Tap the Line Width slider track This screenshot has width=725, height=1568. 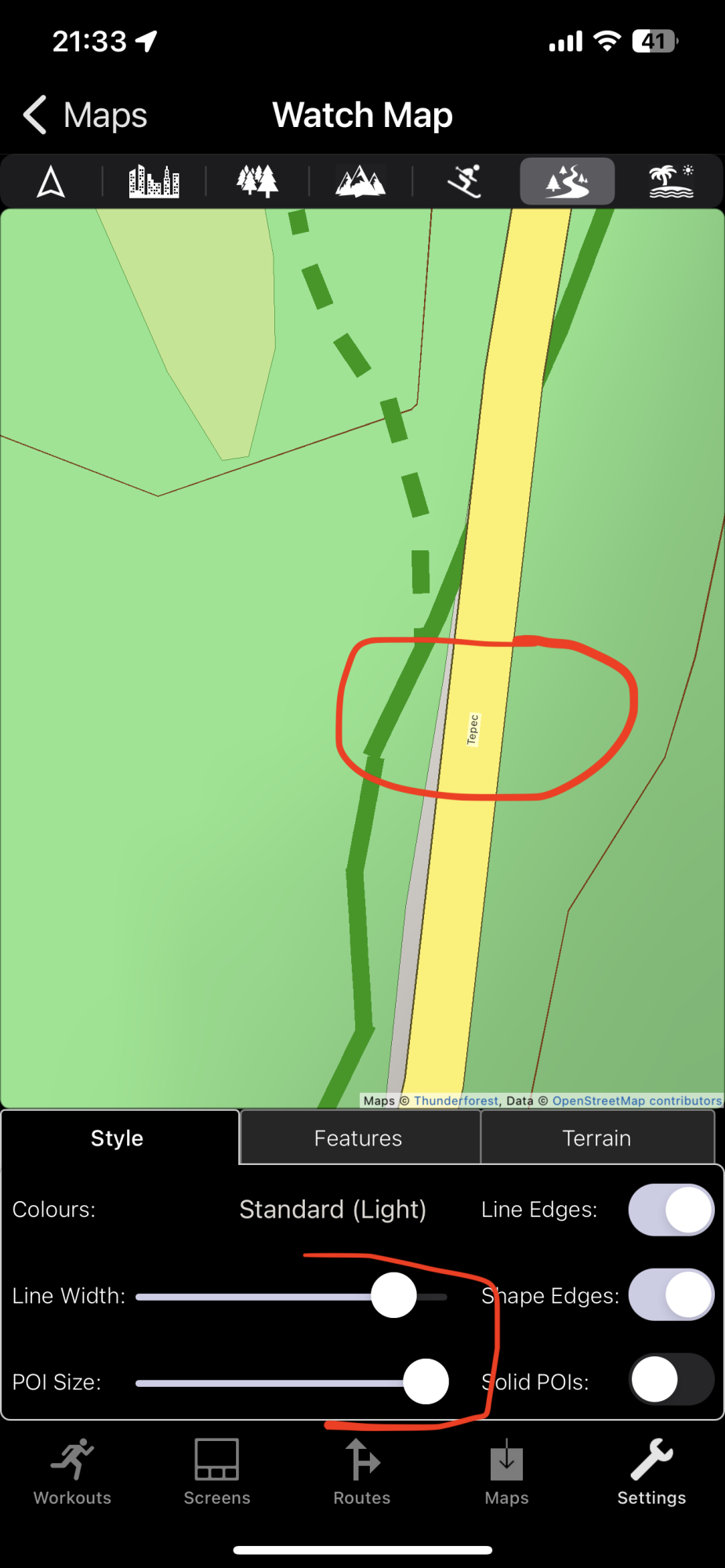pyautogui.click(x=259, y=1297)
